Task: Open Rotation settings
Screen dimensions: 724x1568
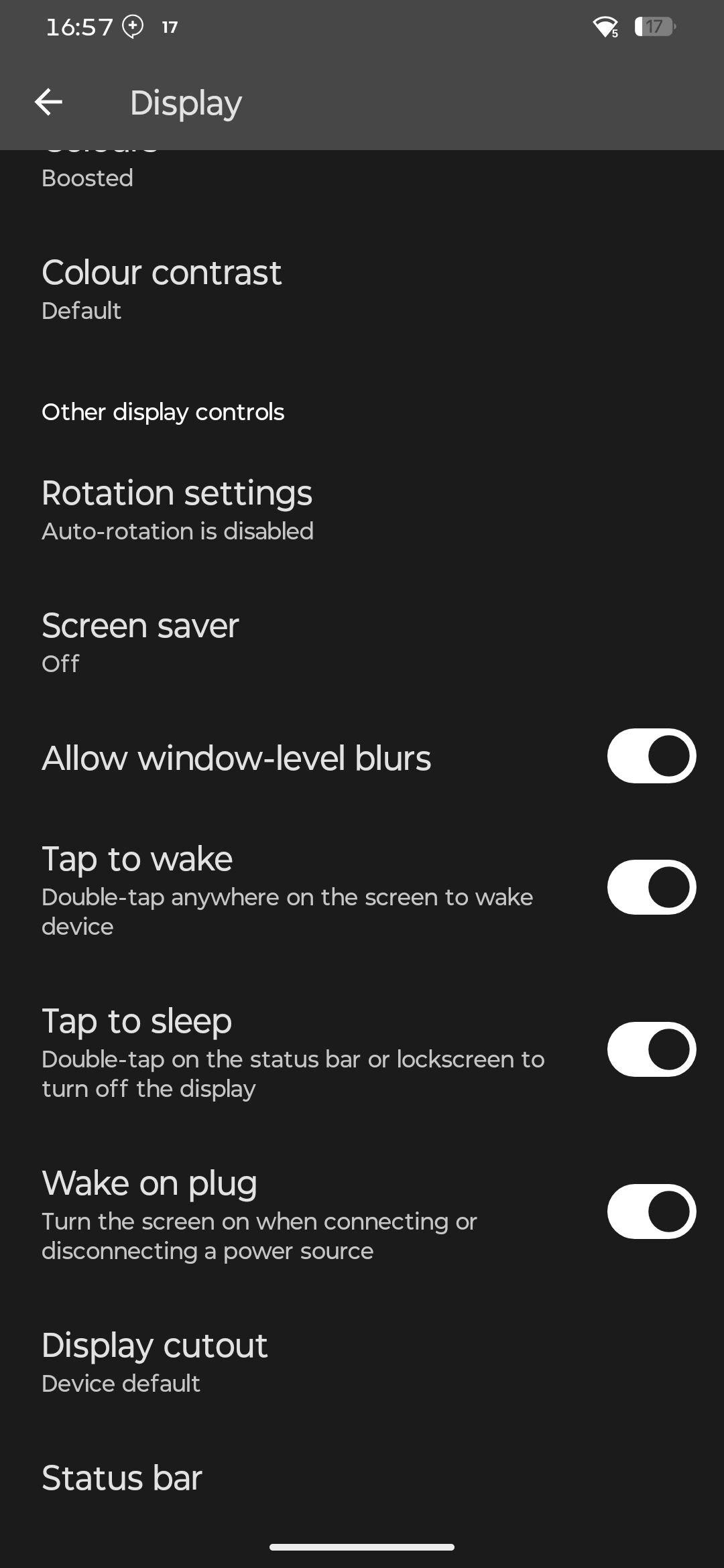Action: pos(362,510)
